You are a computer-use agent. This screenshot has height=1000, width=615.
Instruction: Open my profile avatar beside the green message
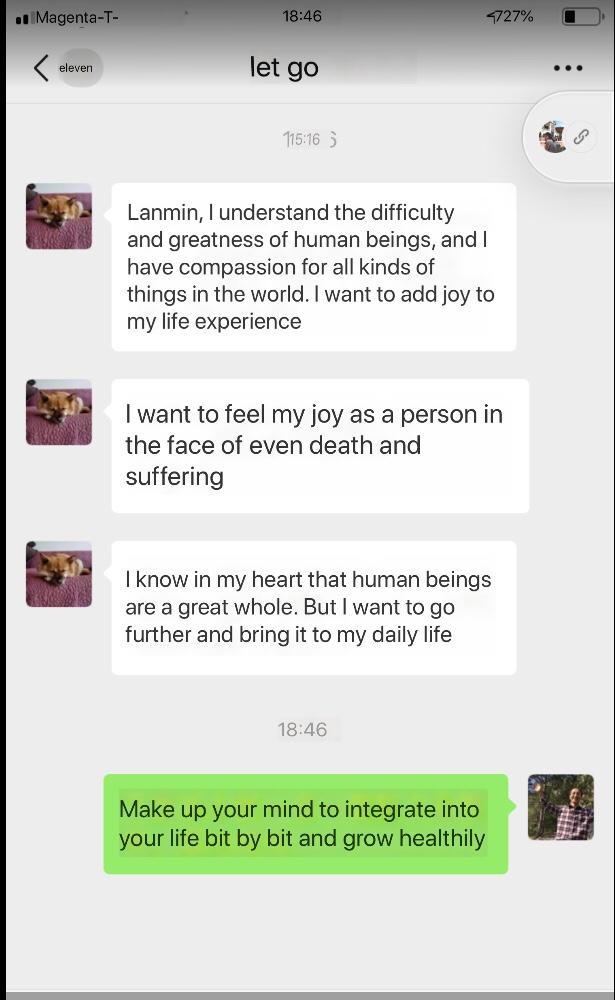(560, 807)
